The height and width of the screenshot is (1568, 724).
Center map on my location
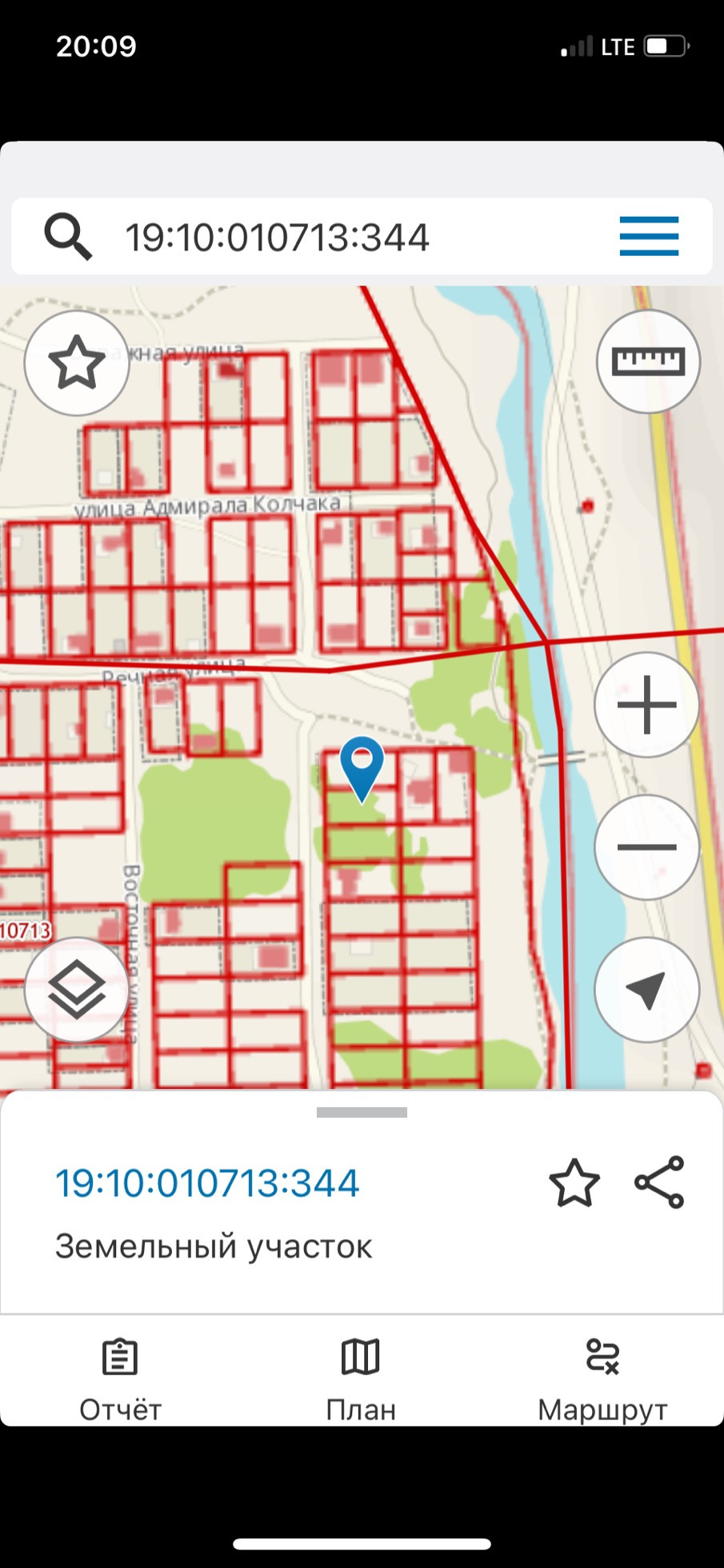(646, 990)
